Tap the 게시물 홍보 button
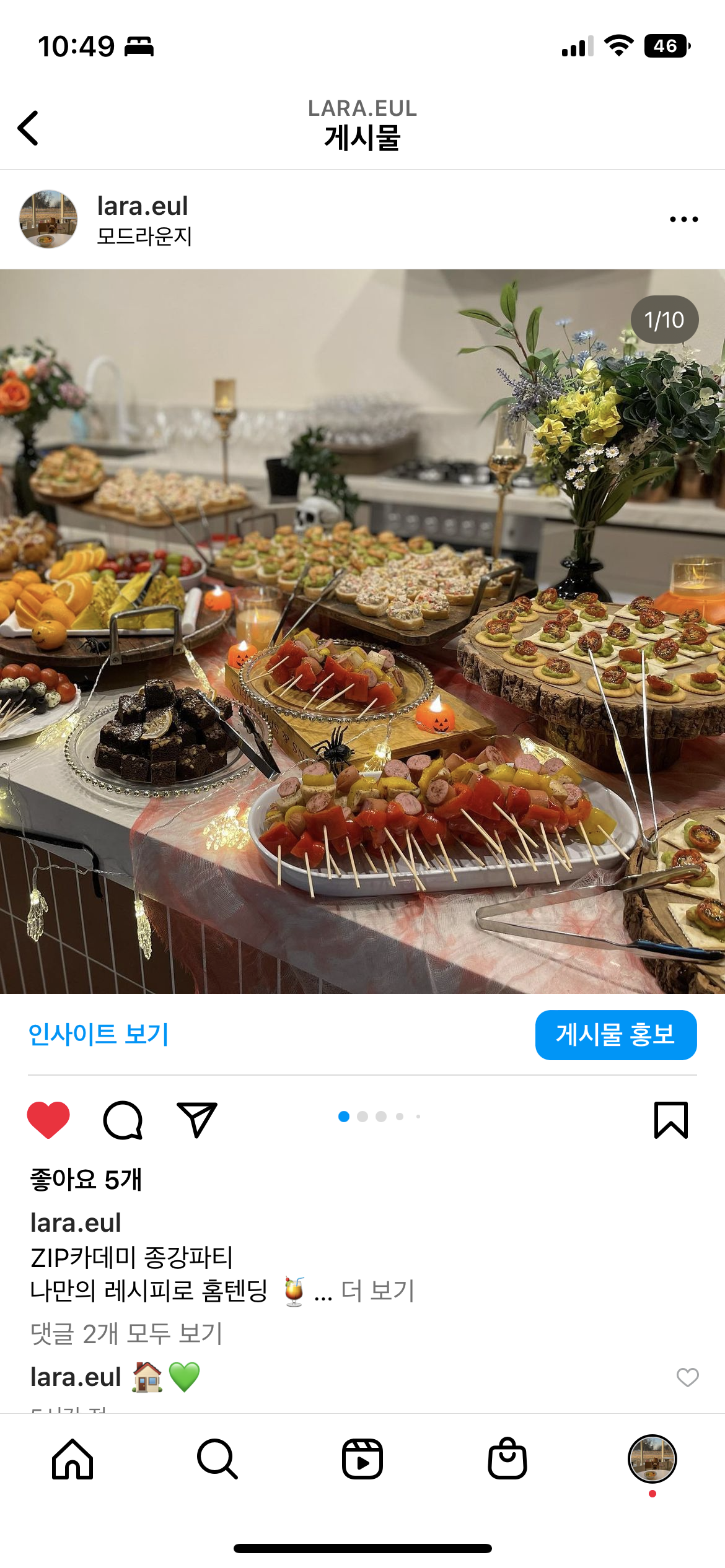The width and height of the screenshot is (725, 1568). click(615, 1034)
